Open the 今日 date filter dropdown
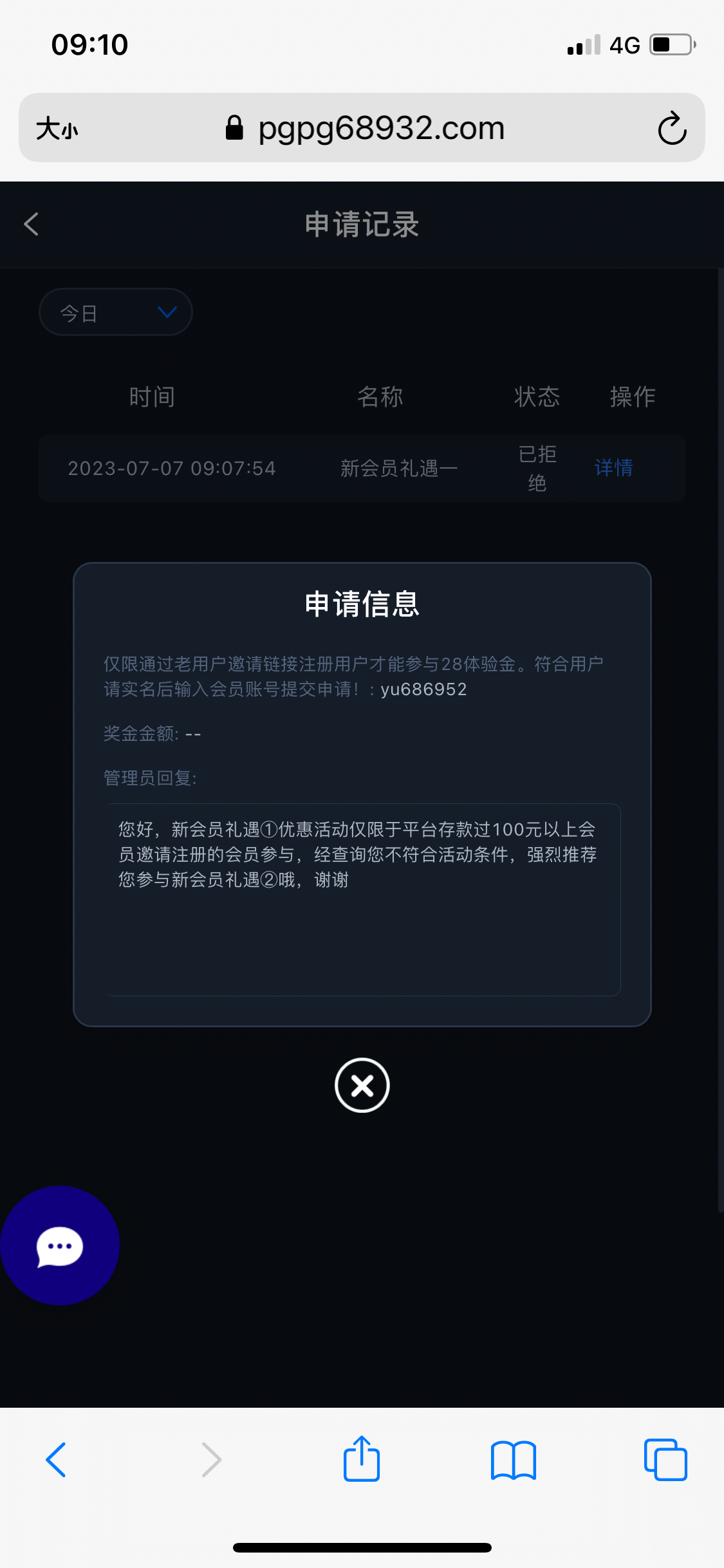 coord(115,312)
